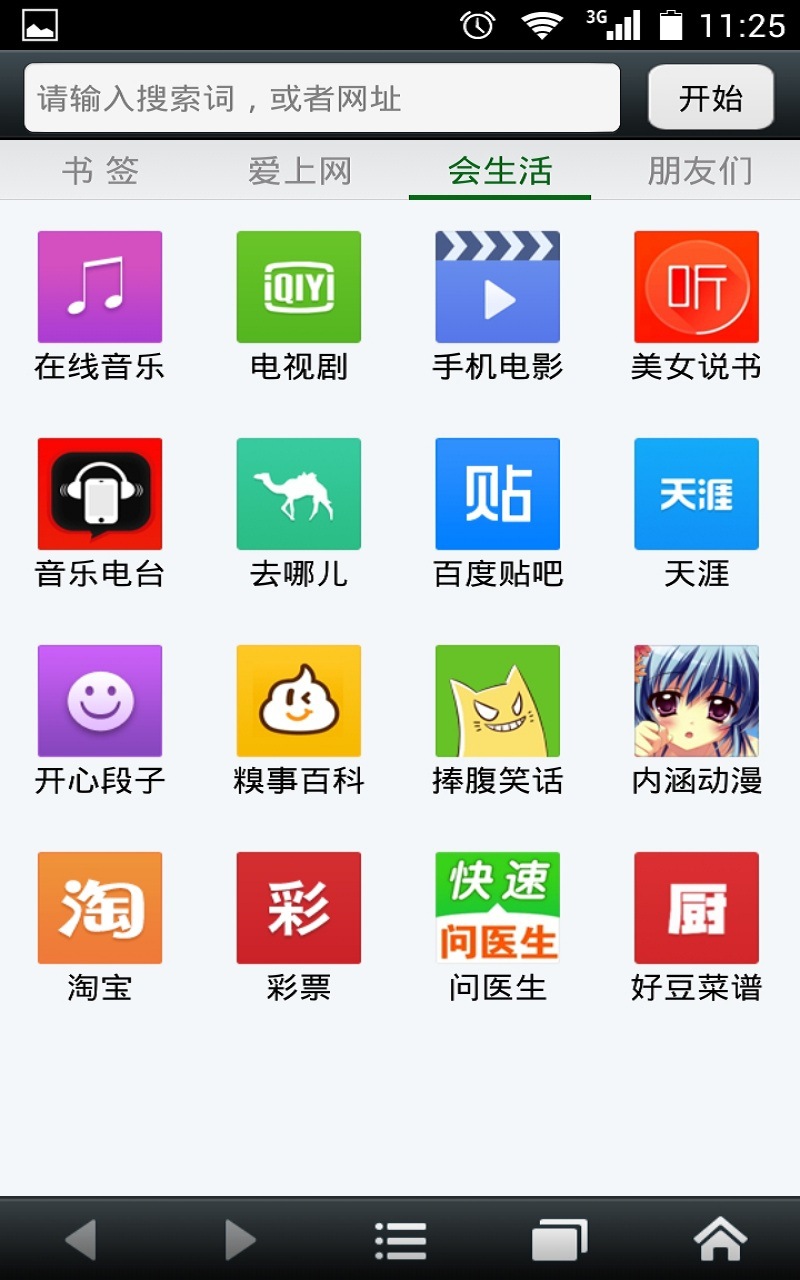Open the 淘宝 shortcut
Screen dimensions: 800x1280
100,909
